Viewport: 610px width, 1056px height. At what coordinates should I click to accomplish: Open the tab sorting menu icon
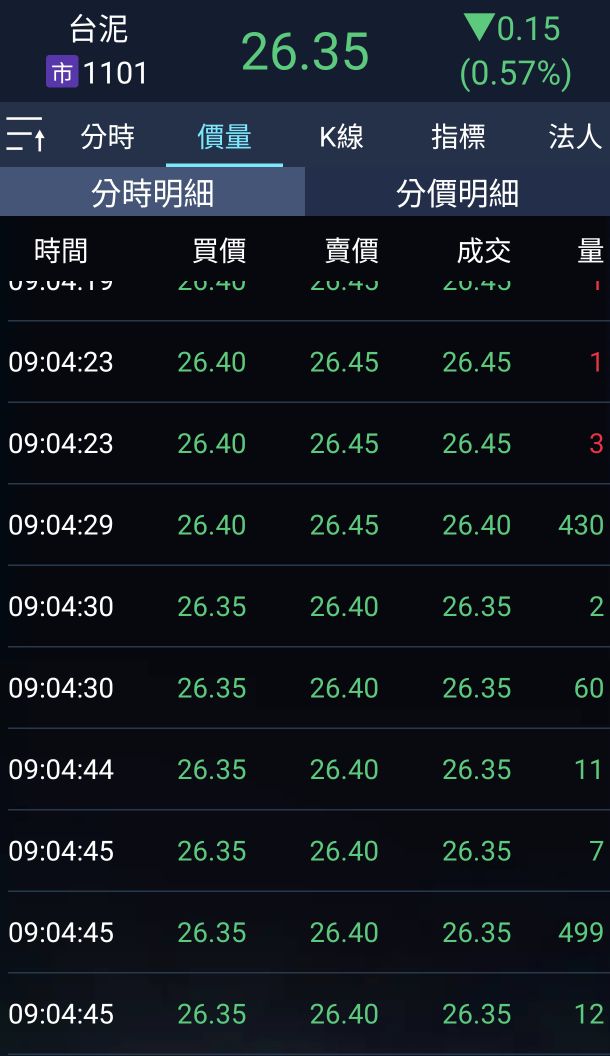25,134
